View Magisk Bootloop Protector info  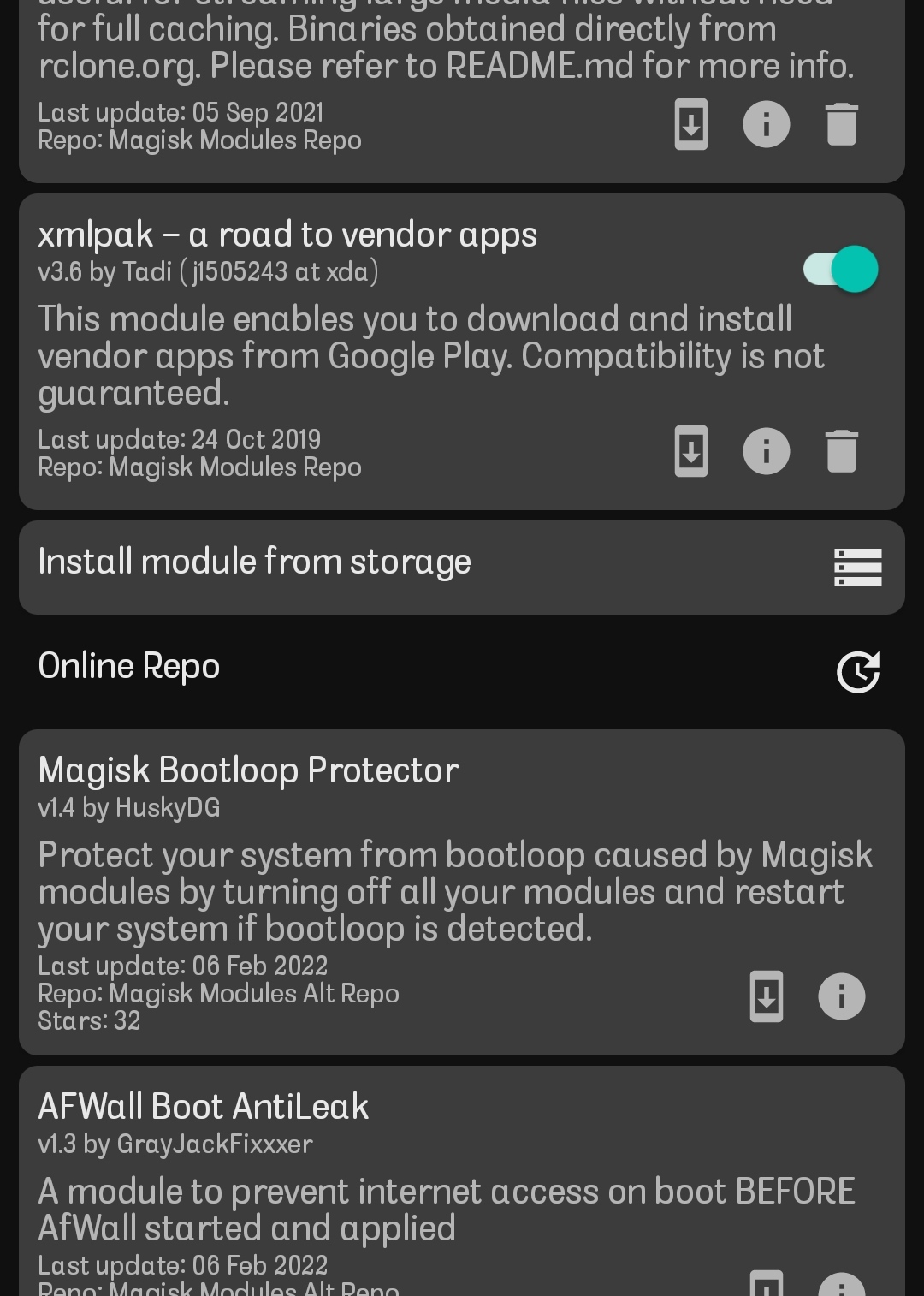point(842,996)
